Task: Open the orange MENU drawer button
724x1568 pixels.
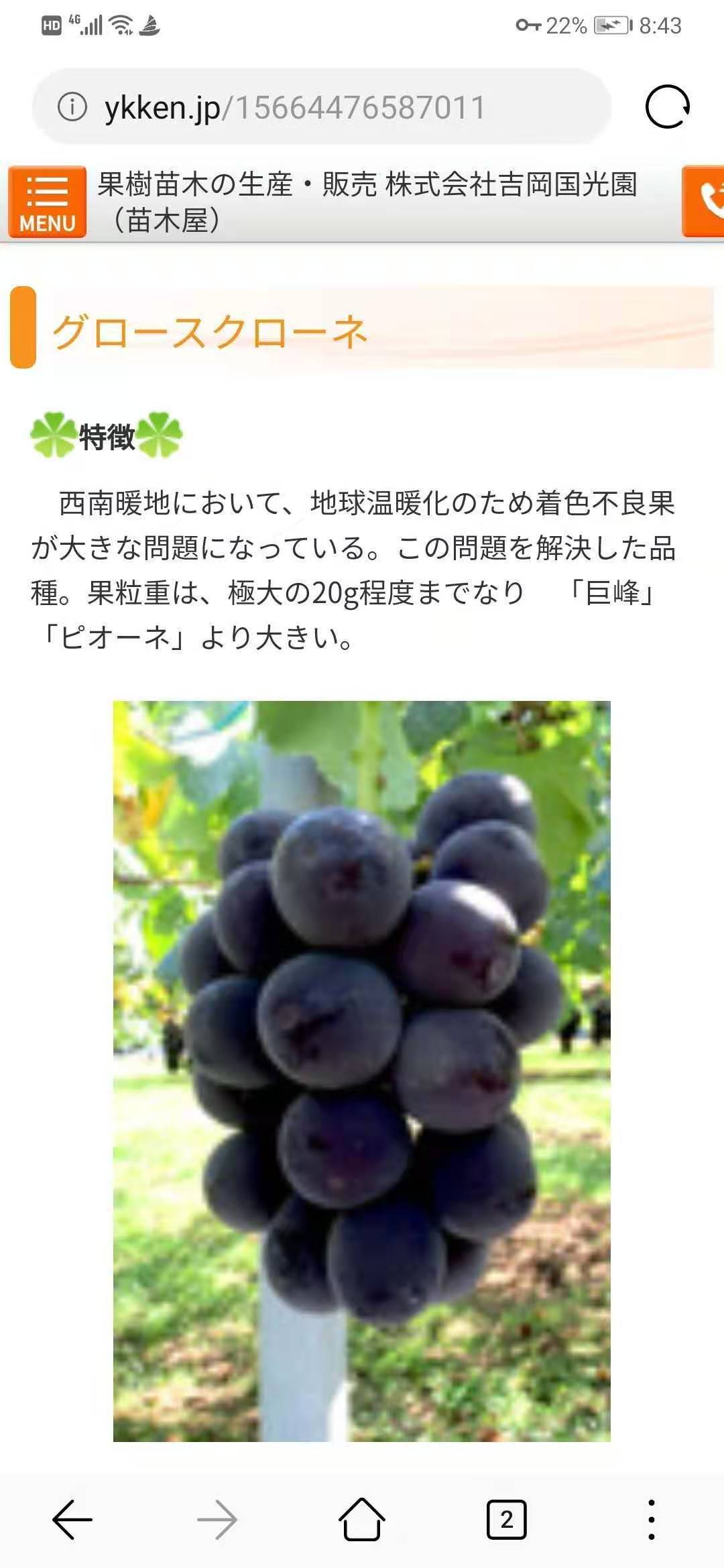Action: click(47, 202)
